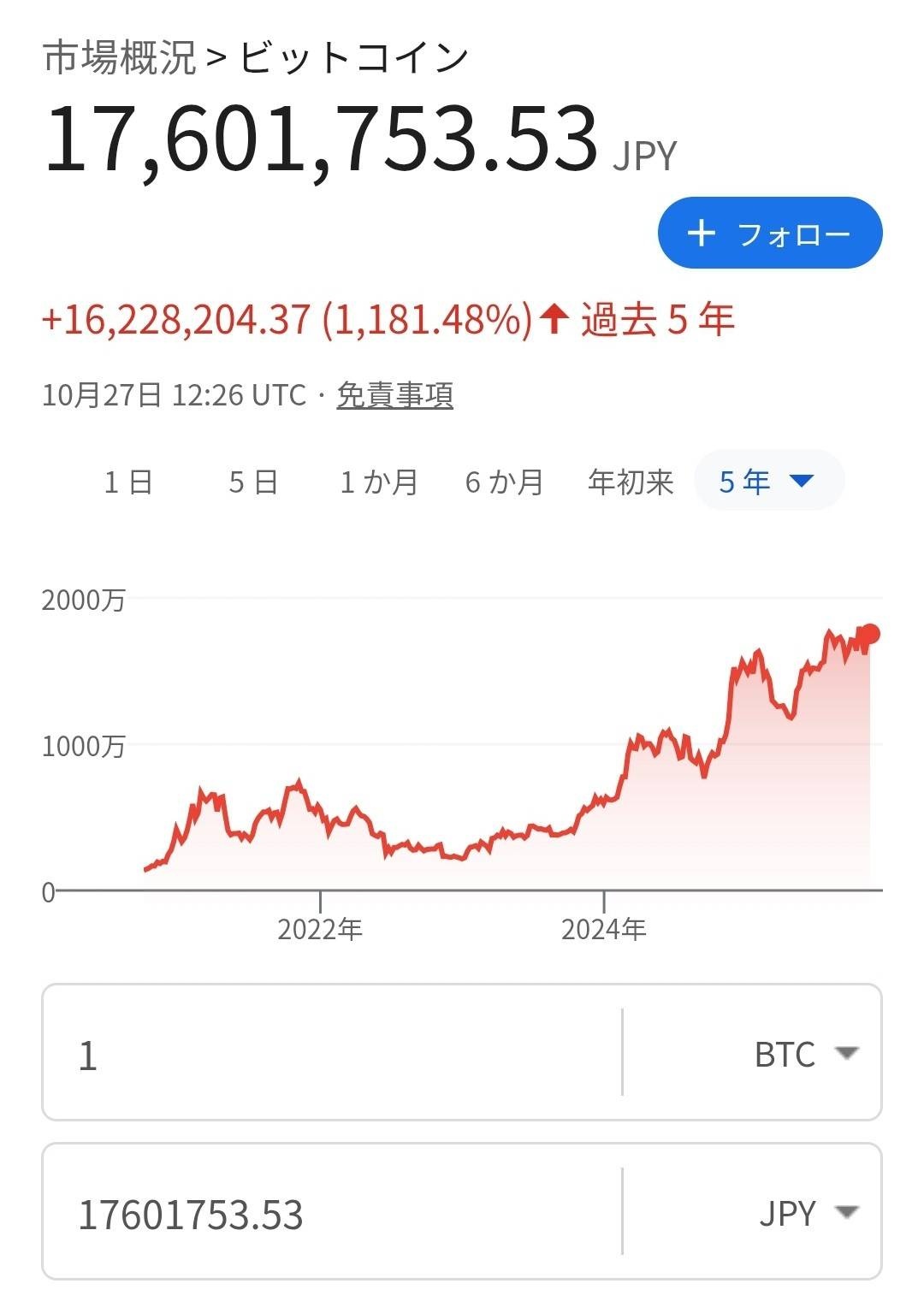The height and width of the screenshot is (1313, 924).
Task: Switch chart to 1日 range
Action: 128,482
